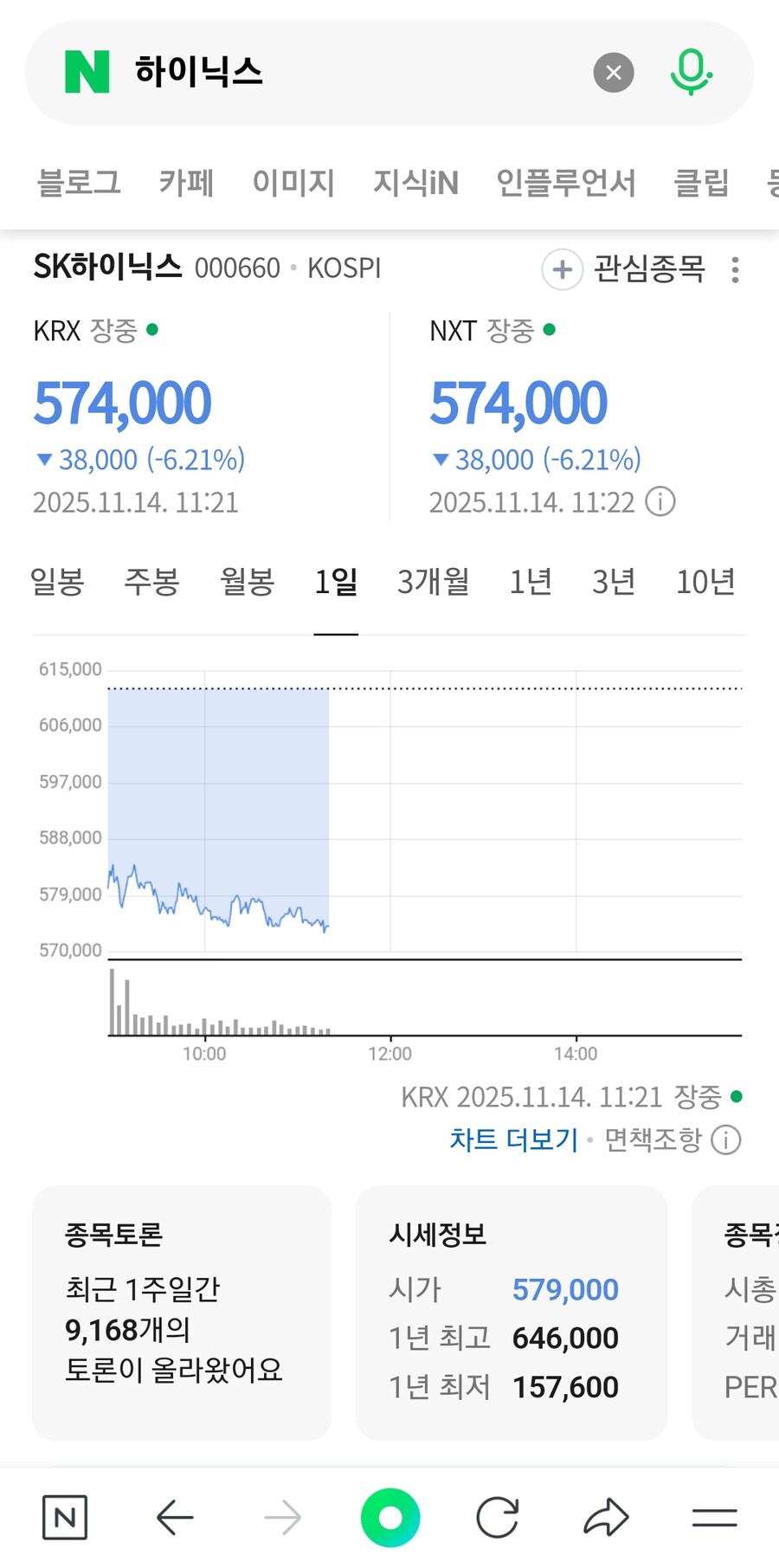Image resolution: width=779 pixels, height=1568 pixels.
Task: Tap the 579,000 opening price link
Action: pos(564,1289)
